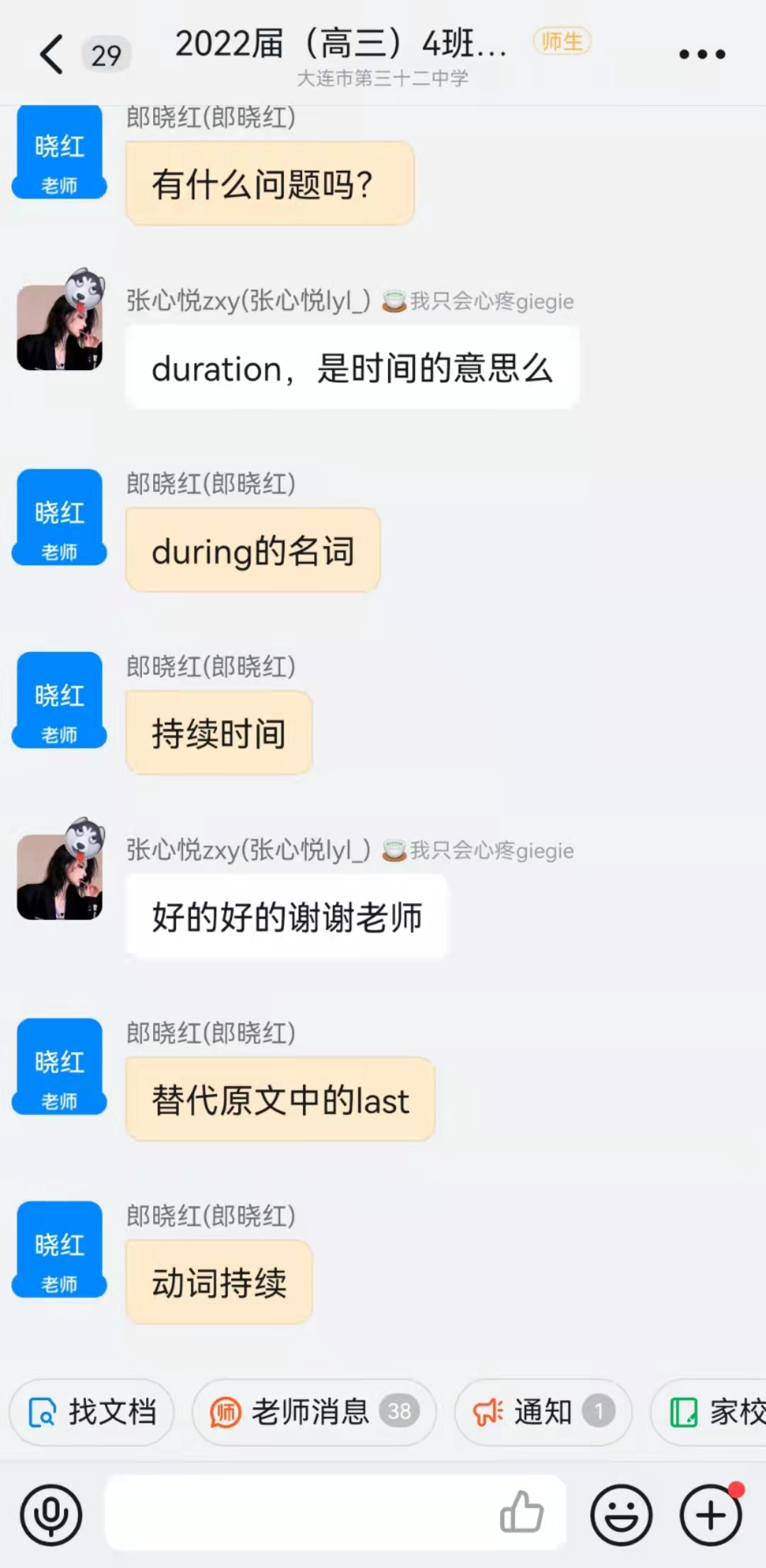Open the plus attachment menu
This screenshot has width=766, height=1568.
click(x=711, y=1515)
